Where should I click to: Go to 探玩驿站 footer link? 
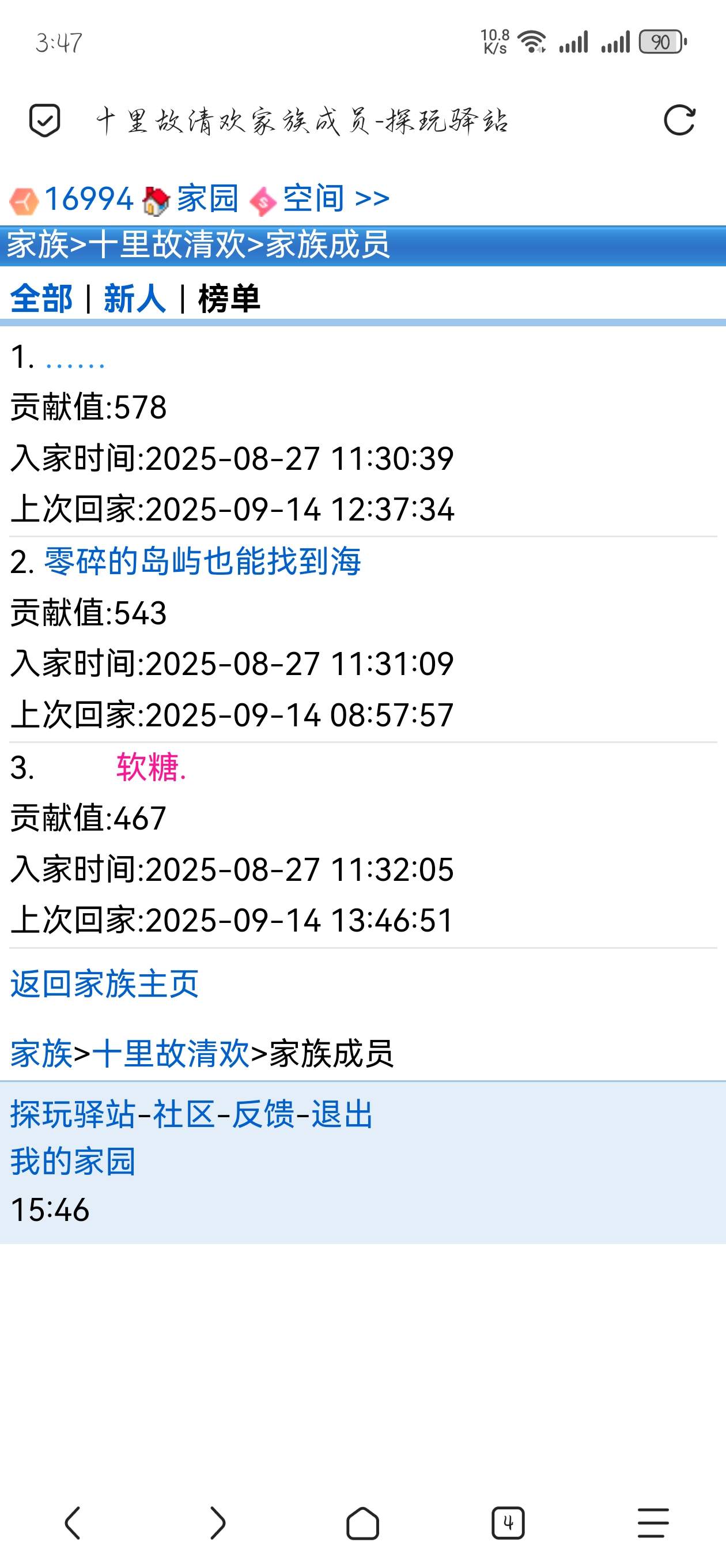coord(73,1114)
